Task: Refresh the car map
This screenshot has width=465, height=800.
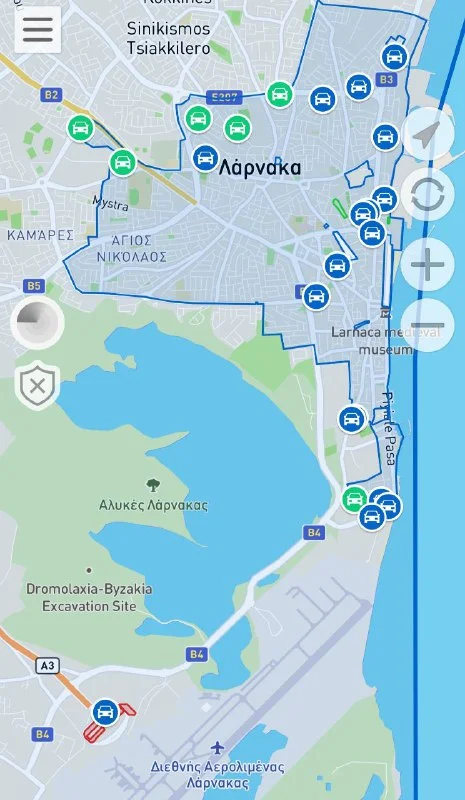Action: [x=427, y=194]
